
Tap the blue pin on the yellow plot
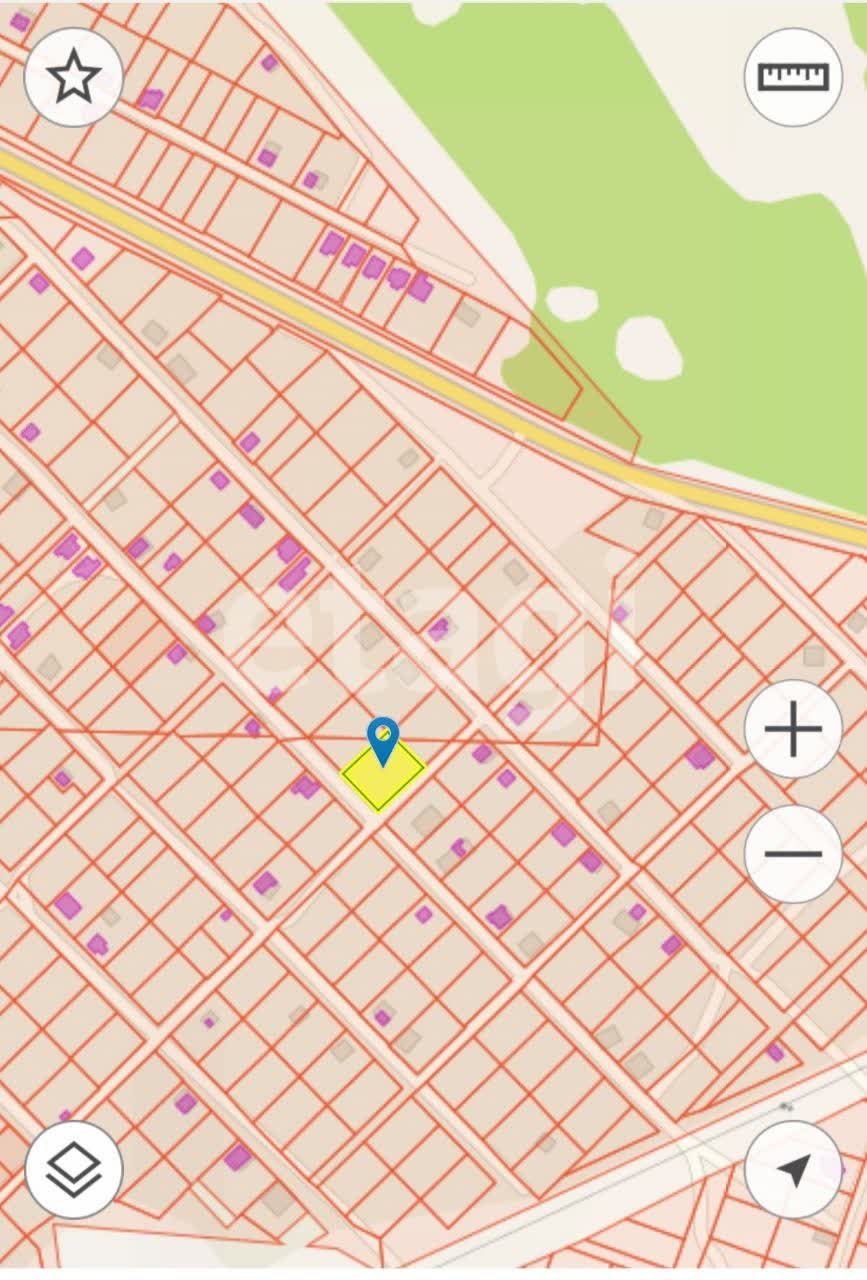click(x=383, y=740)
